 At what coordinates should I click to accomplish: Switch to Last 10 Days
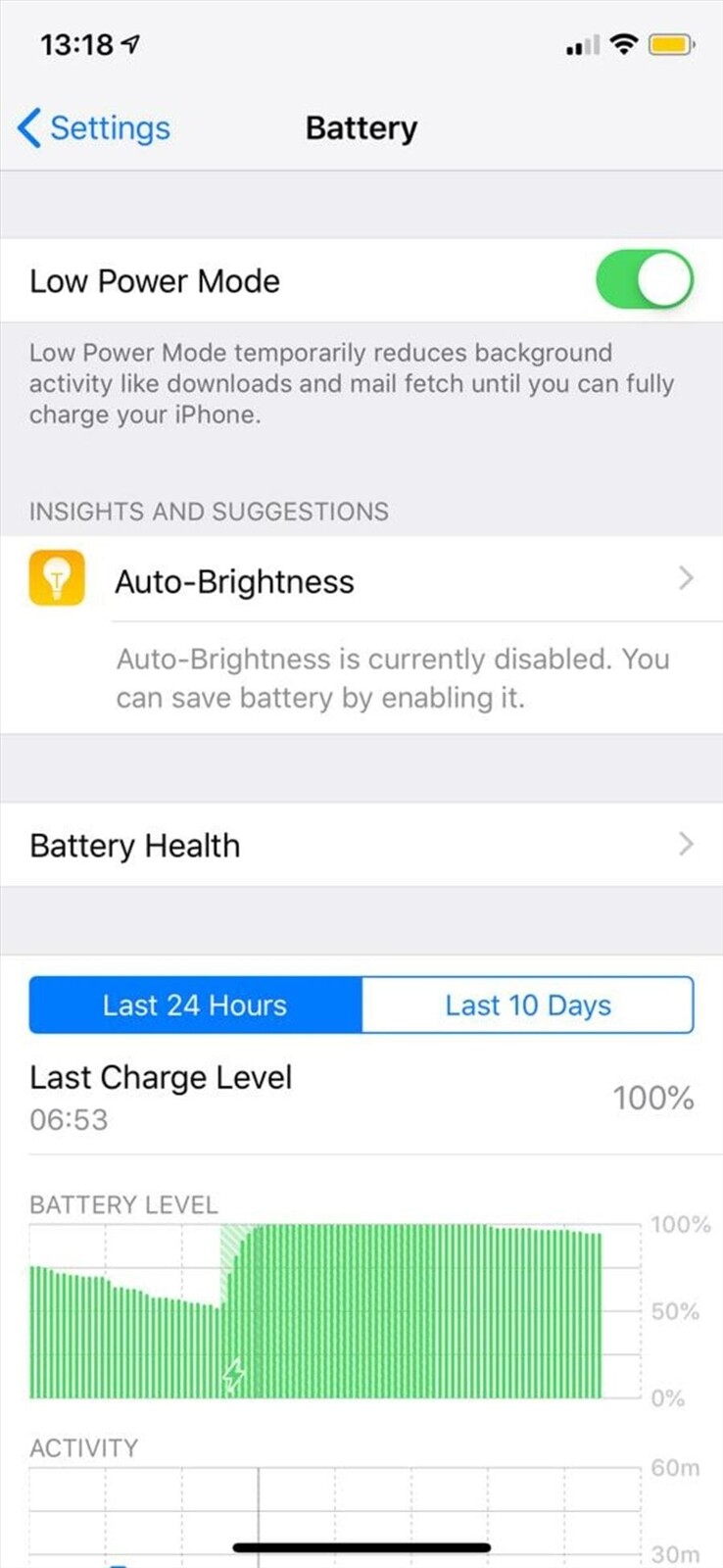click(527, 1005)
